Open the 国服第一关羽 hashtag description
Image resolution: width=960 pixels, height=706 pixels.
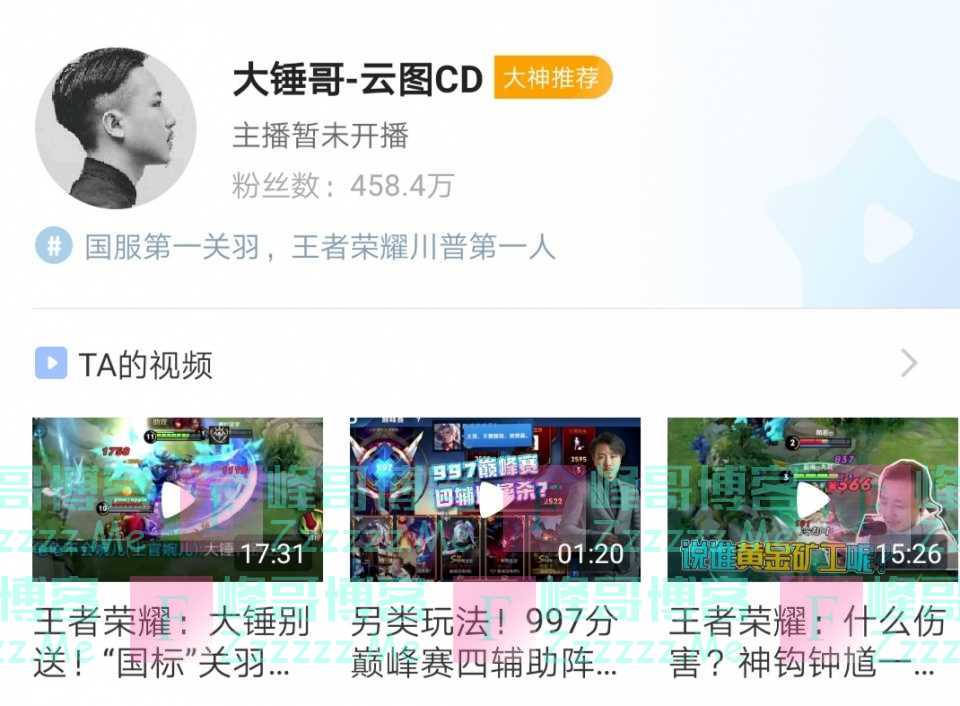click(319, 247)
